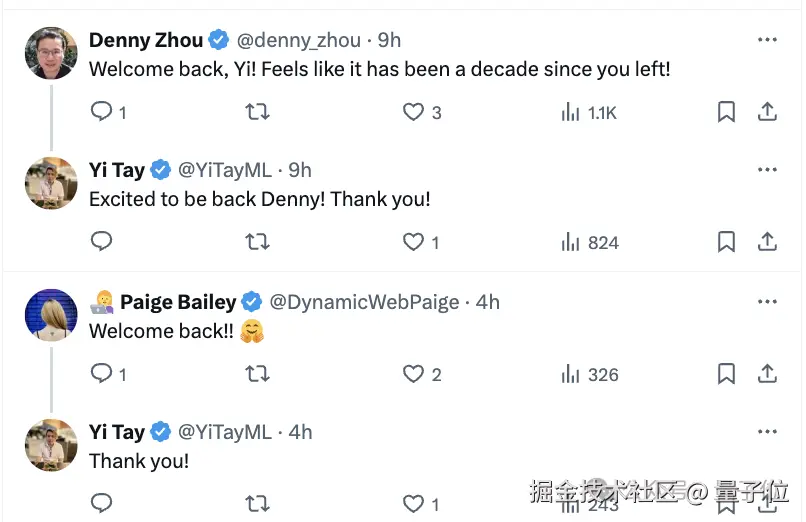View analytics of Denny Zhou's tweet
The width and height of the screenshot is (806, 522).
[571, 112]
